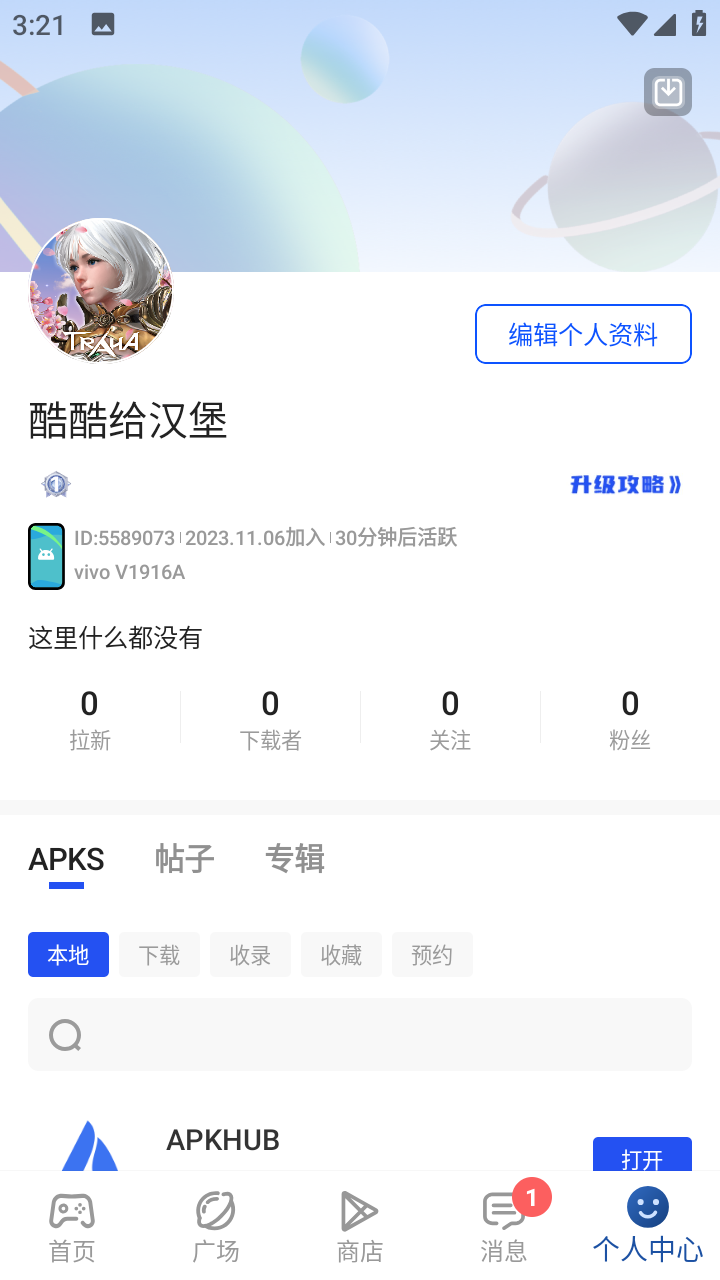
Task: Open the 消息 messages tab
Action: [x=504, y=1227]
